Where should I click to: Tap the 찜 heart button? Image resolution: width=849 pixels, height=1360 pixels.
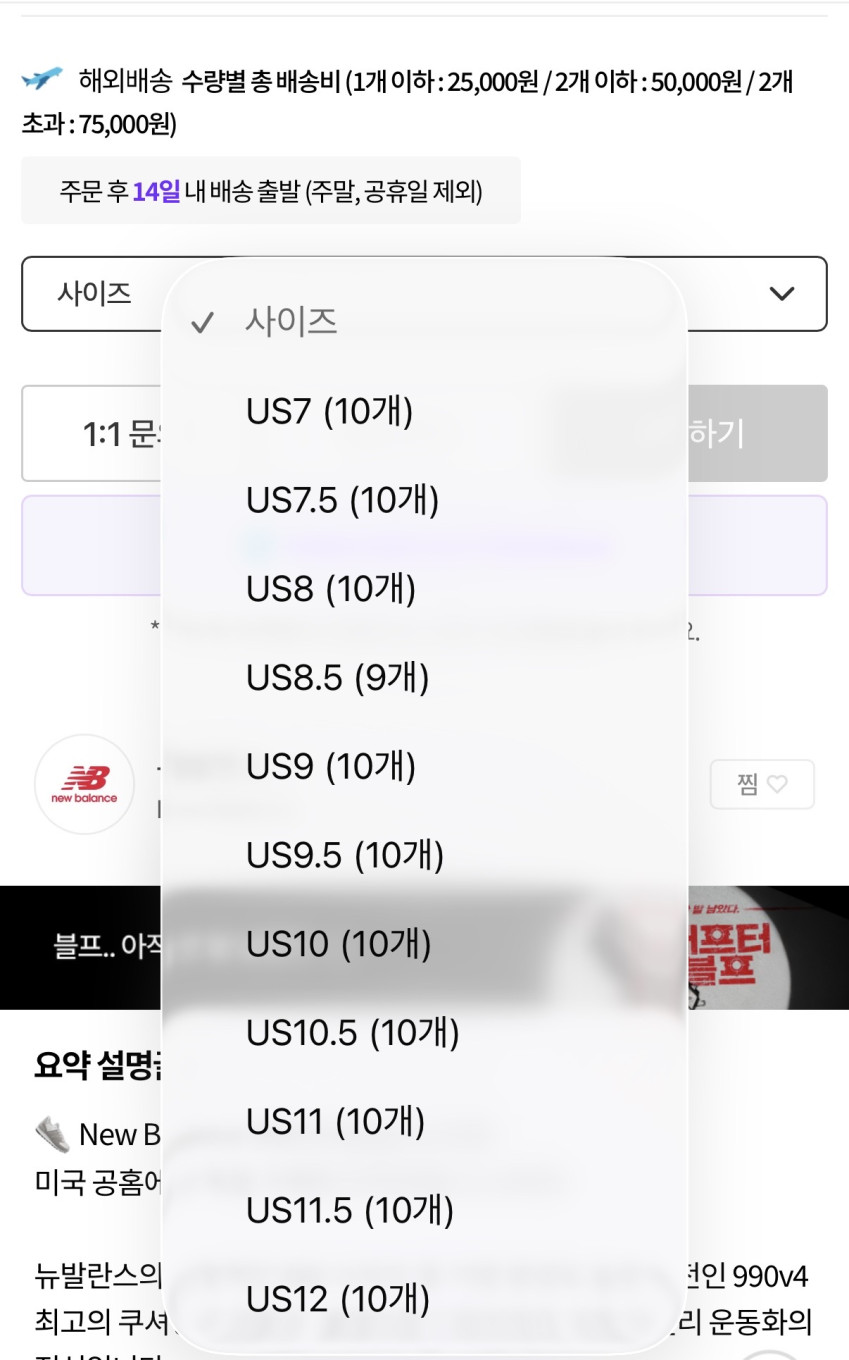click(x=762, y=785)
